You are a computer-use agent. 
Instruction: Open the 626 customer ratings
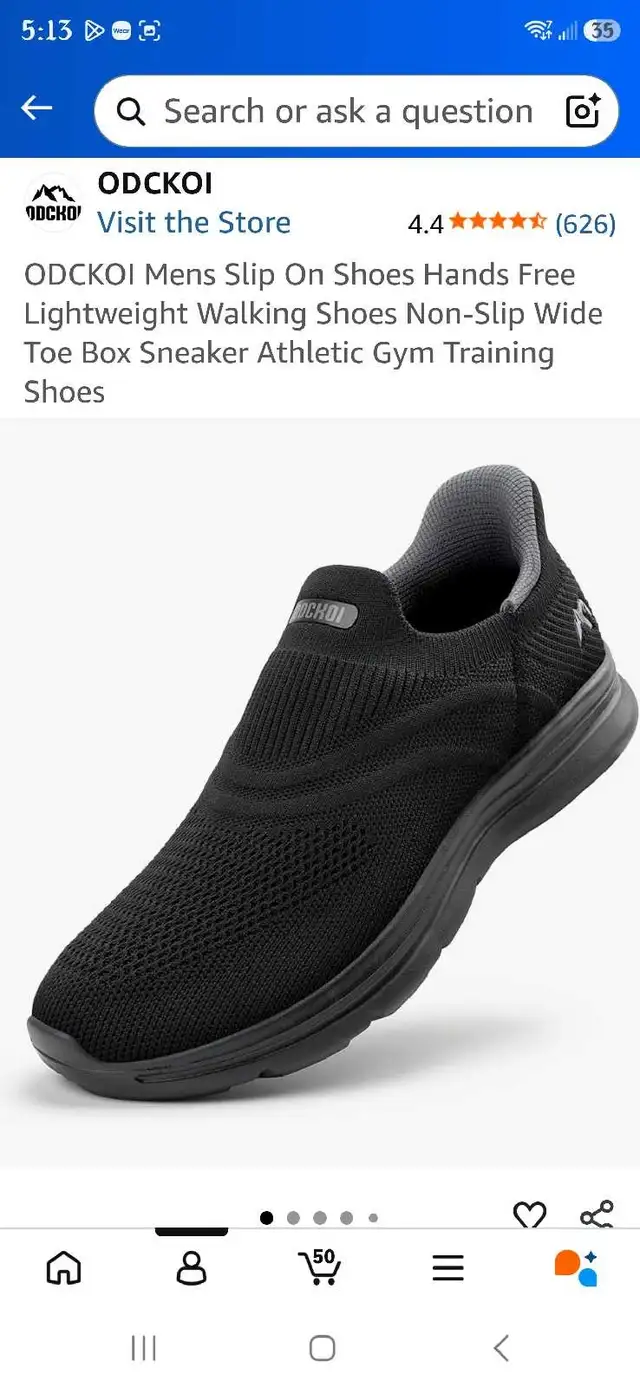(585, 223)
